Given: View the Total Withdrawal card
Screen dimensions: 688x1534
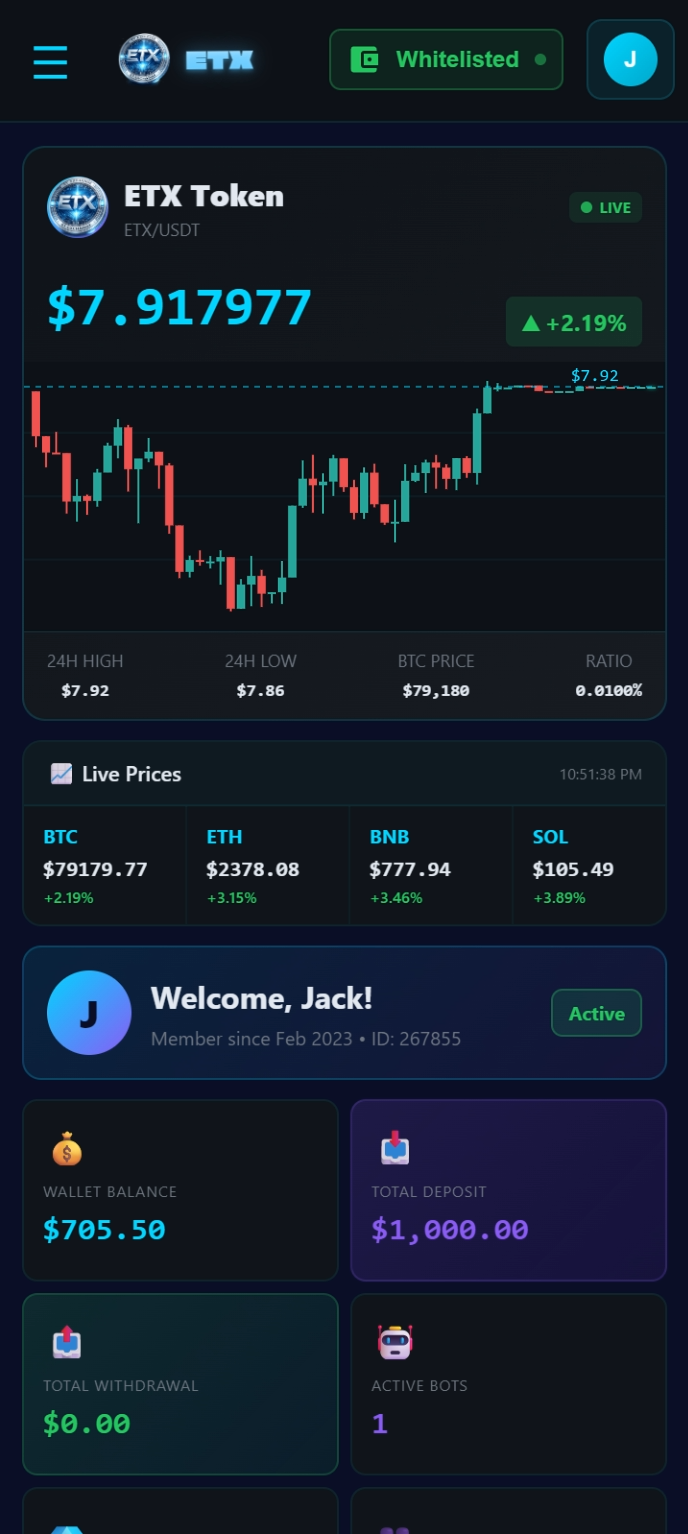Looking at the screenshot, I should click(180, 1384).
